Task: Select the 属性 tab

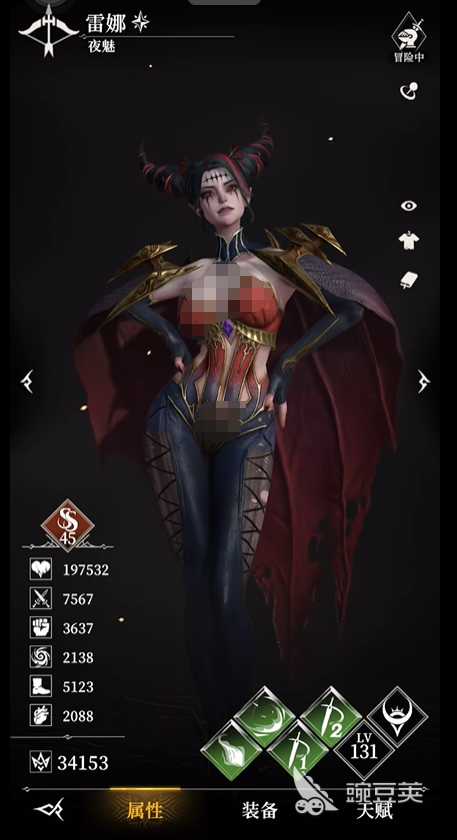Action: tap(145, 809)
